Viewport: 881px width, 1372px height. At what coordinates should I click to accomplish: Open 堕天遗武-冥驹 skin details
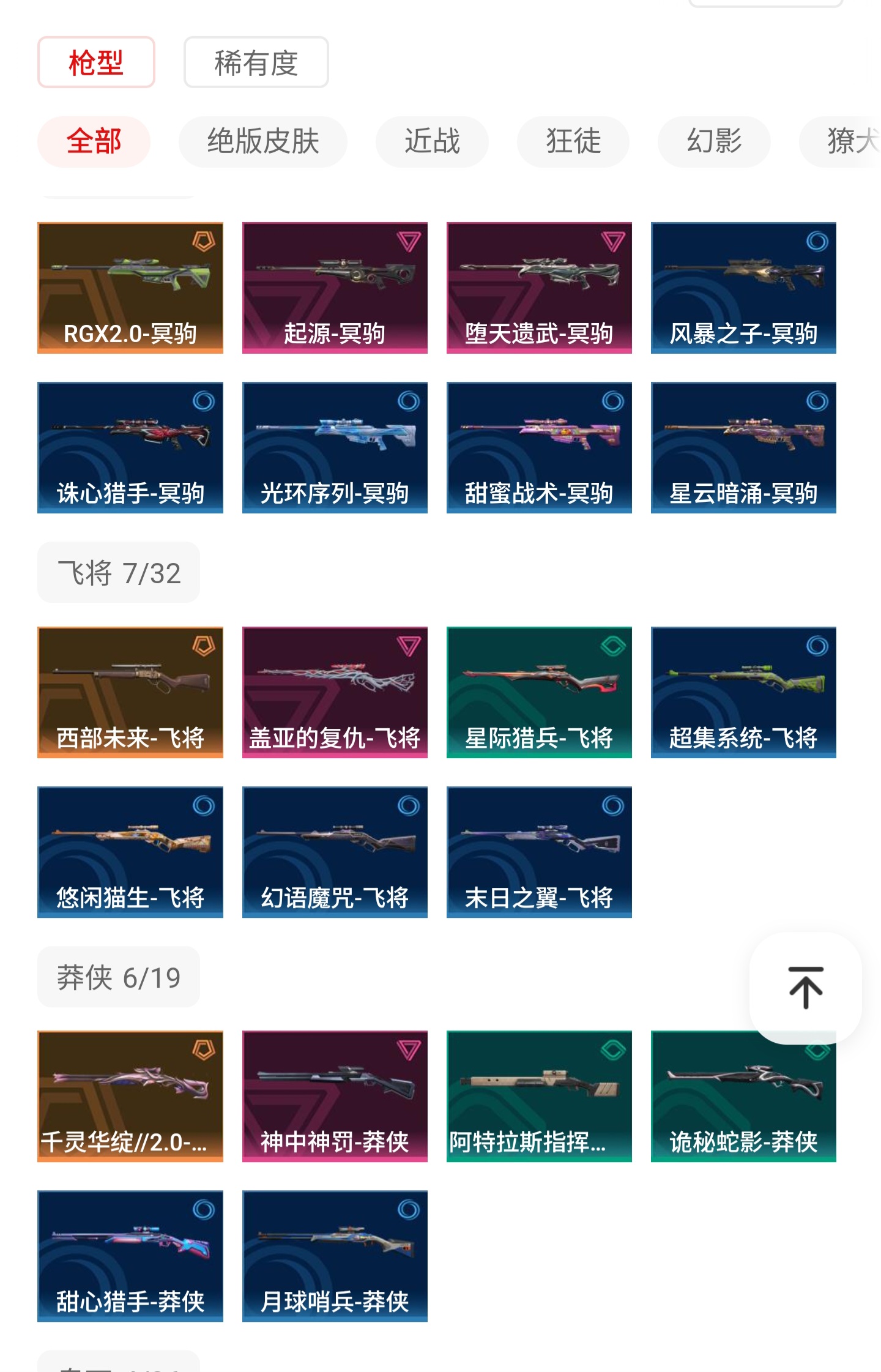coord(539,288)
